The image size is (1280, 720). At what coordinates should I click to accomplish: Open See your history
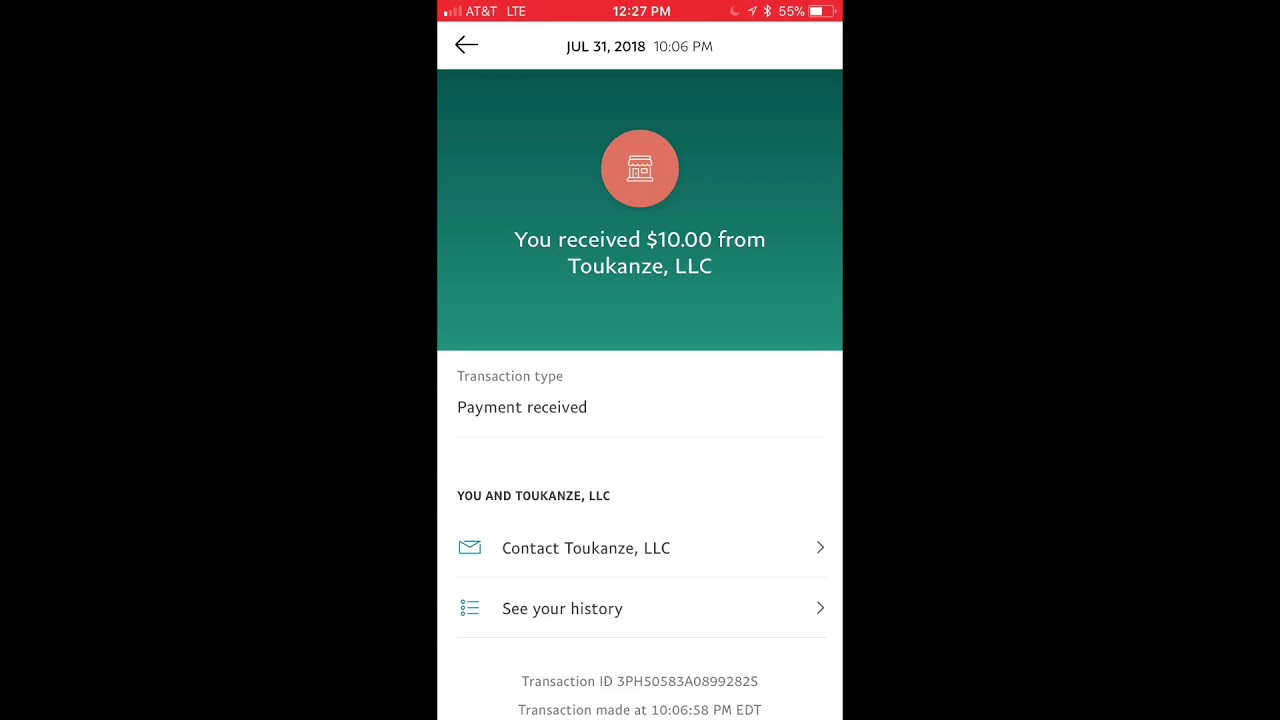[640, 608]
